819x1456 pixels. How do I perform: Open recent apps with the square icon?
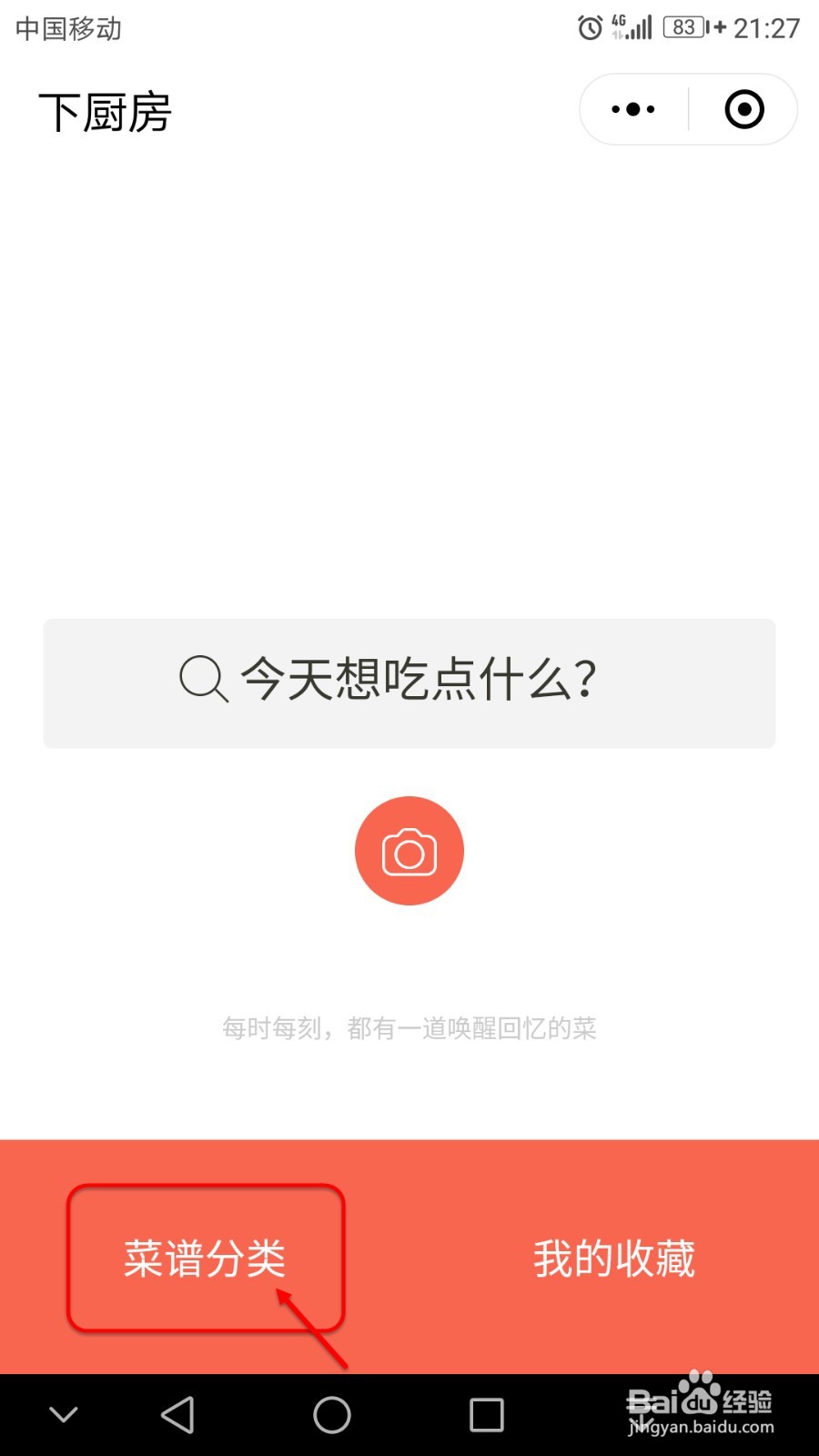tap(485, 1415)
